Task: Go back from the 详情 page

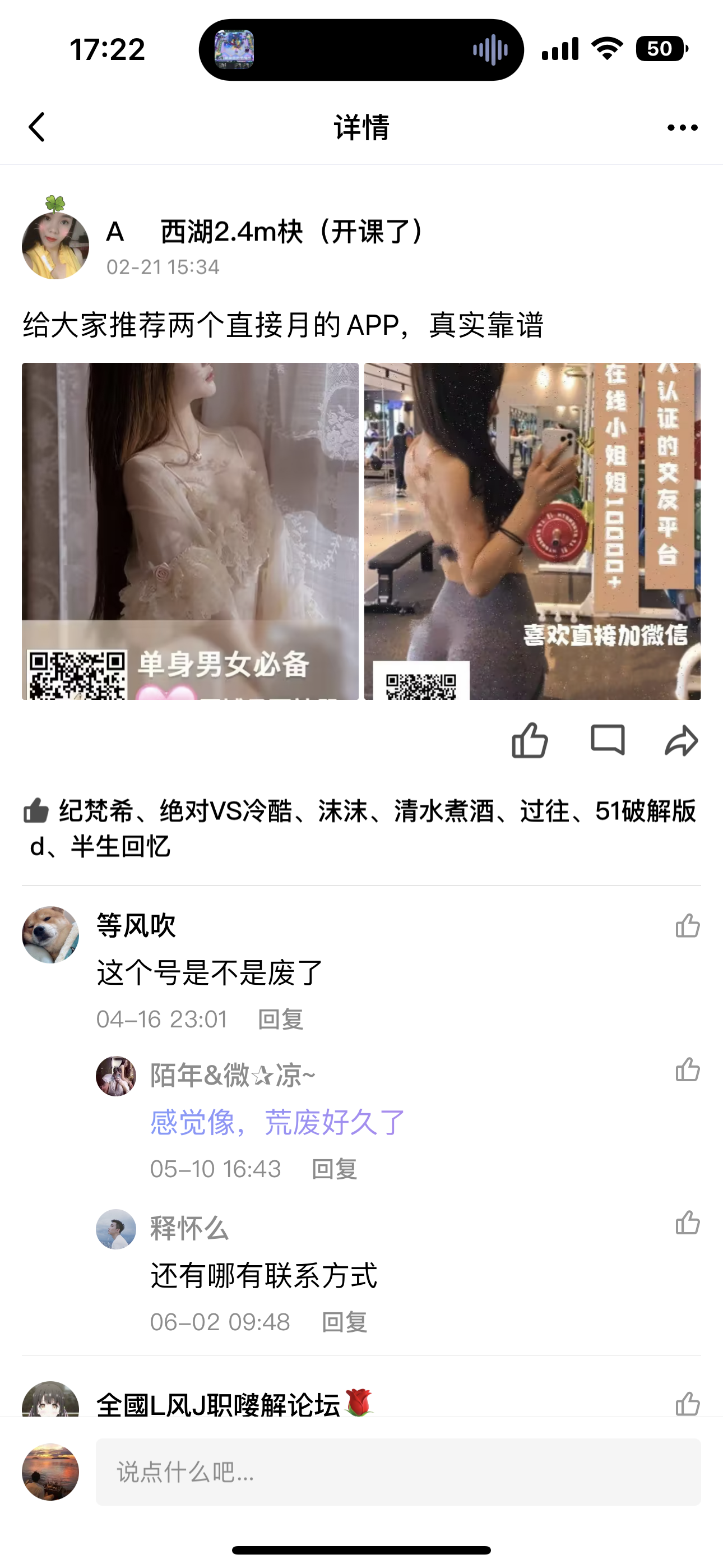Action: point(37,127)
